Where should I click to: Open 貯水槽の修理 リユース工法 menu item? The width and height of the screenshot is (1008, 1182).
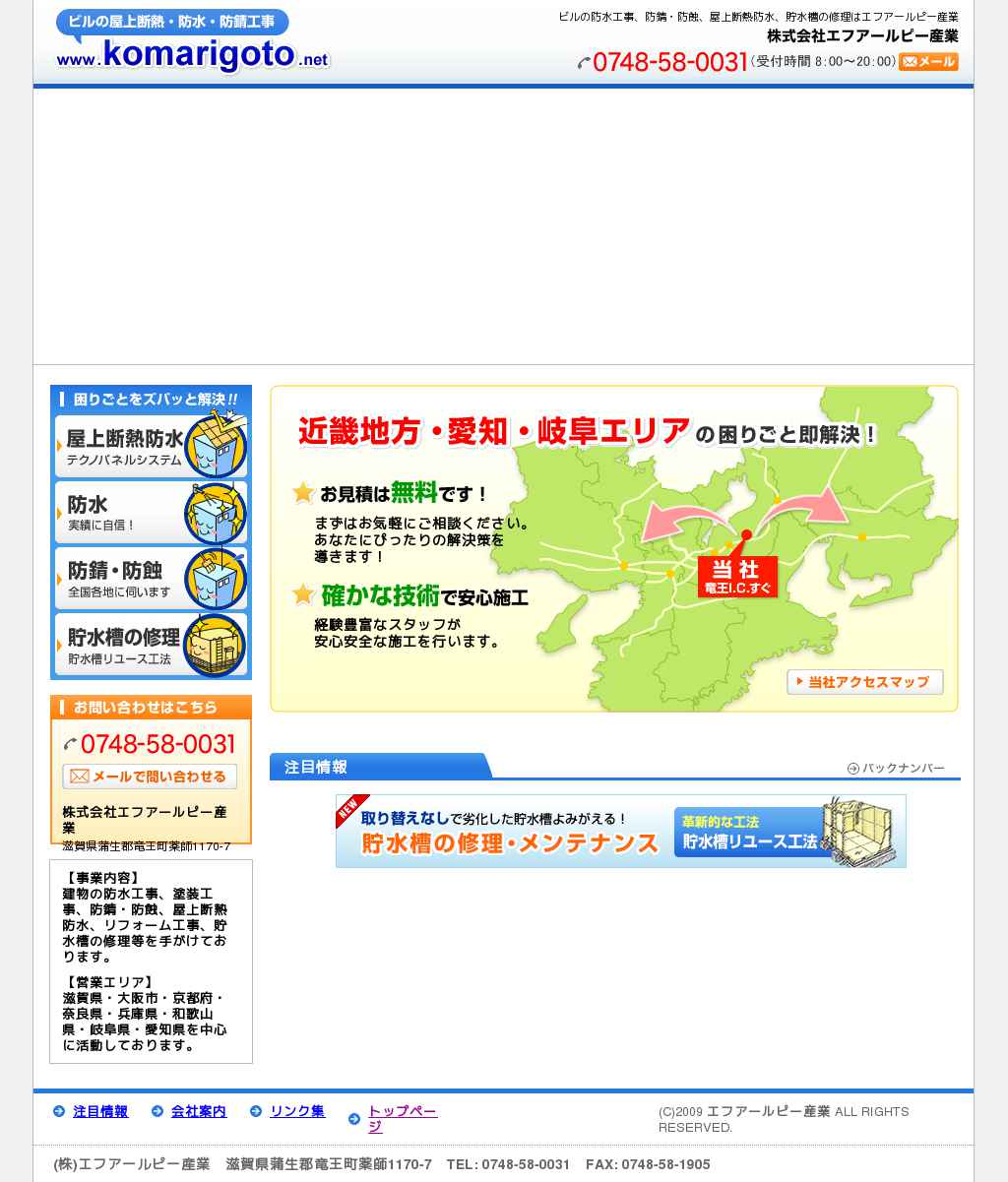coord(151,646)
